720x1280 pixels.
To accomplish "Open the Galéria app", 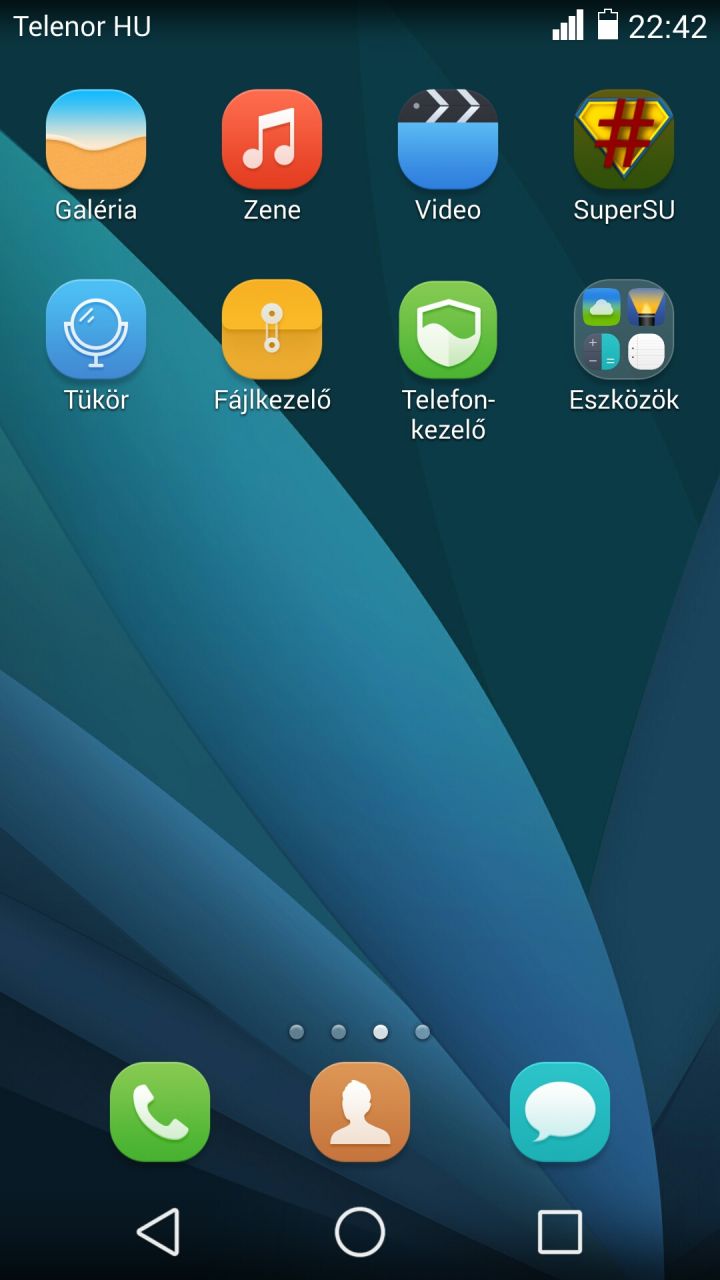I will 96,140.
